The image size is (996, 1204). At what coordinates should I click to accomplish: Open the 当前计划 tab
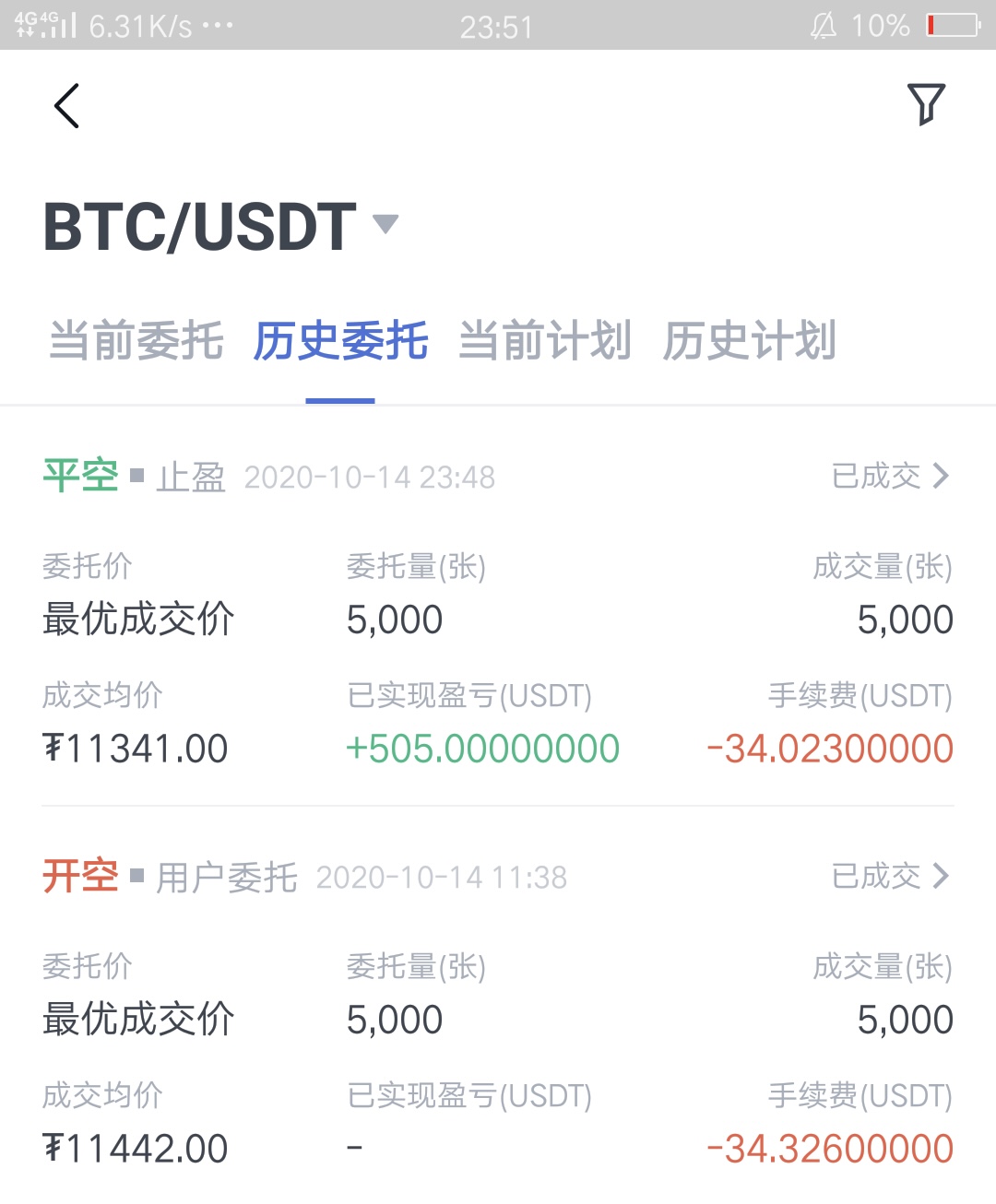[544, 341]
